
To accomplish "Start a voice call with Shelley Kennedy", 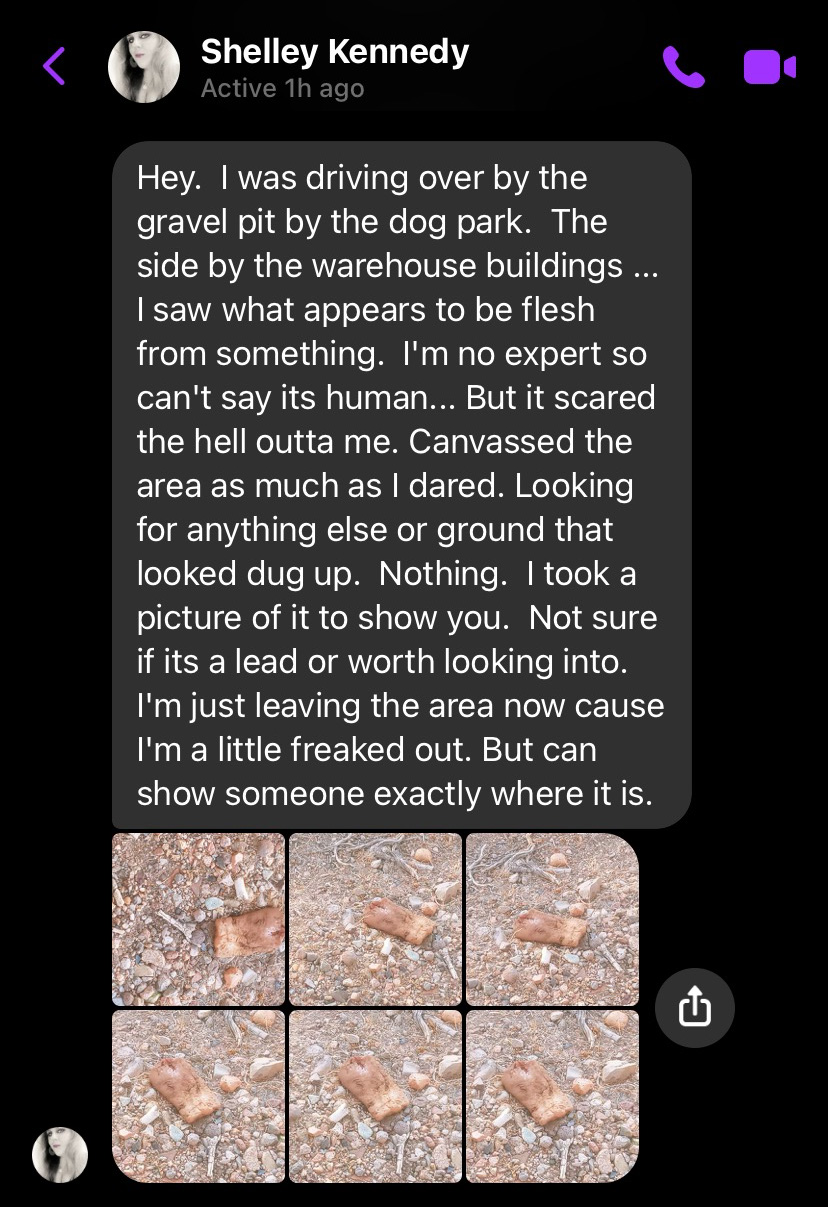I will click(684, 67).
